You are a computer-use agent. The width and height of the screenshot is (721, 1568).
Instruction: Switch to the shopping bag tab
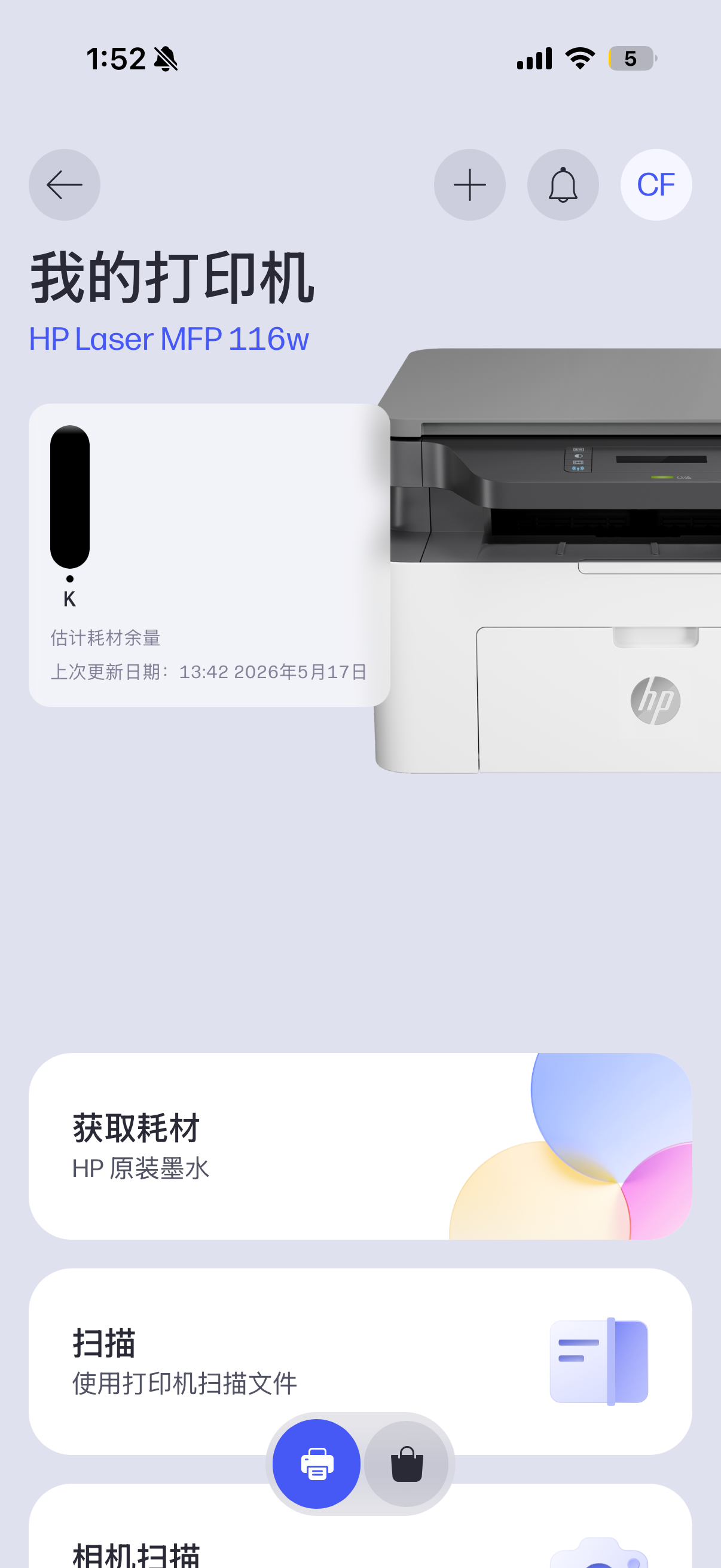point(407,1464)
